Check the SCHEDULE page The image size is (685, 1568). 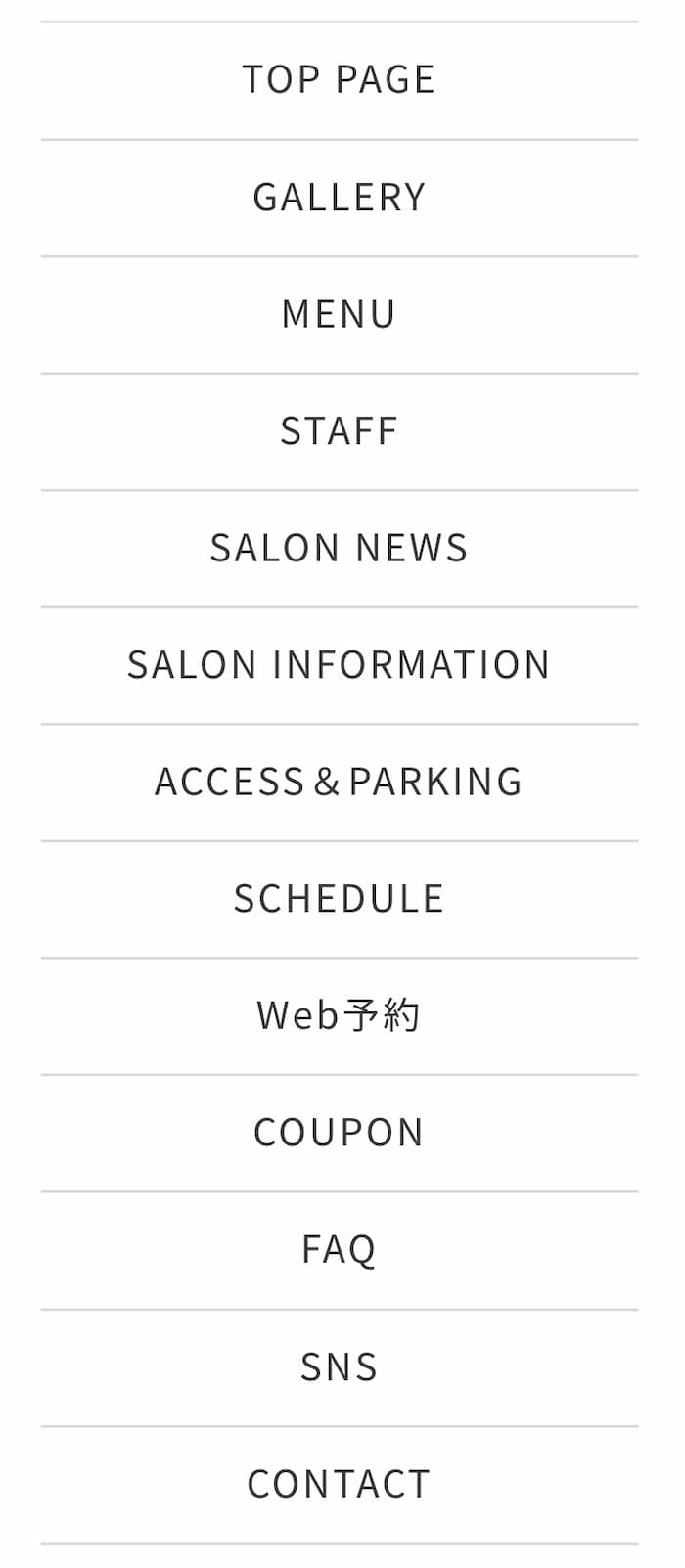point(339,899)
